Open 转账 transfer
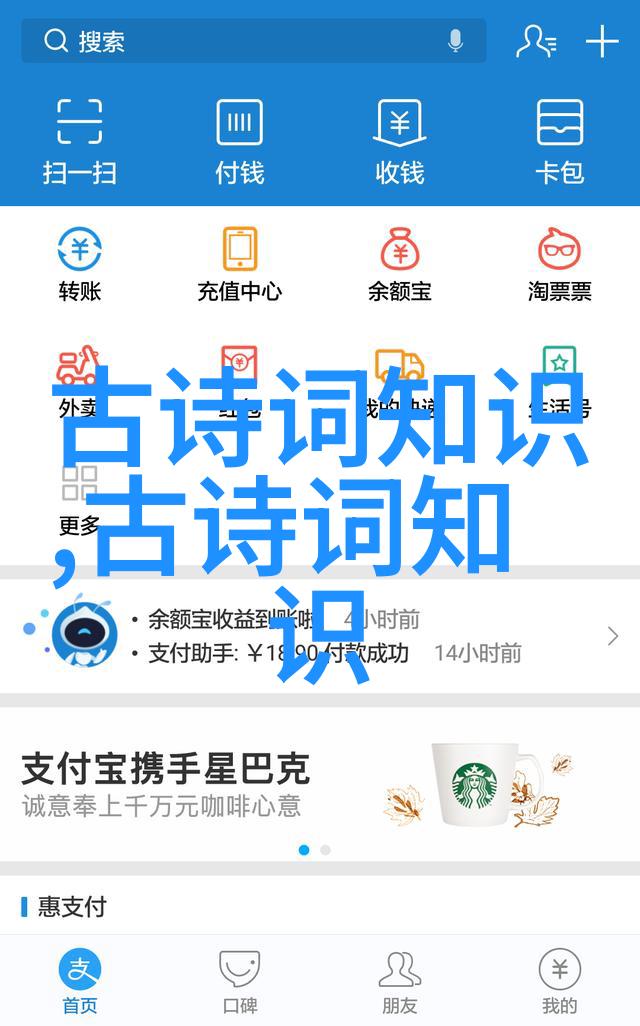This screenshot has height=1026, width=640. tap(80, 265)
